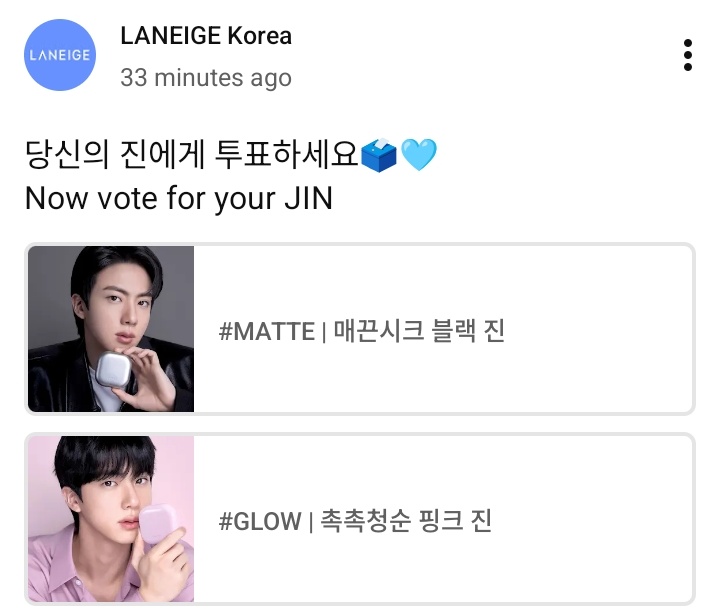Screen dimensions: 720x612
Task: Open the LANEIGE Korea channel avatar
Action: (60, 55)
